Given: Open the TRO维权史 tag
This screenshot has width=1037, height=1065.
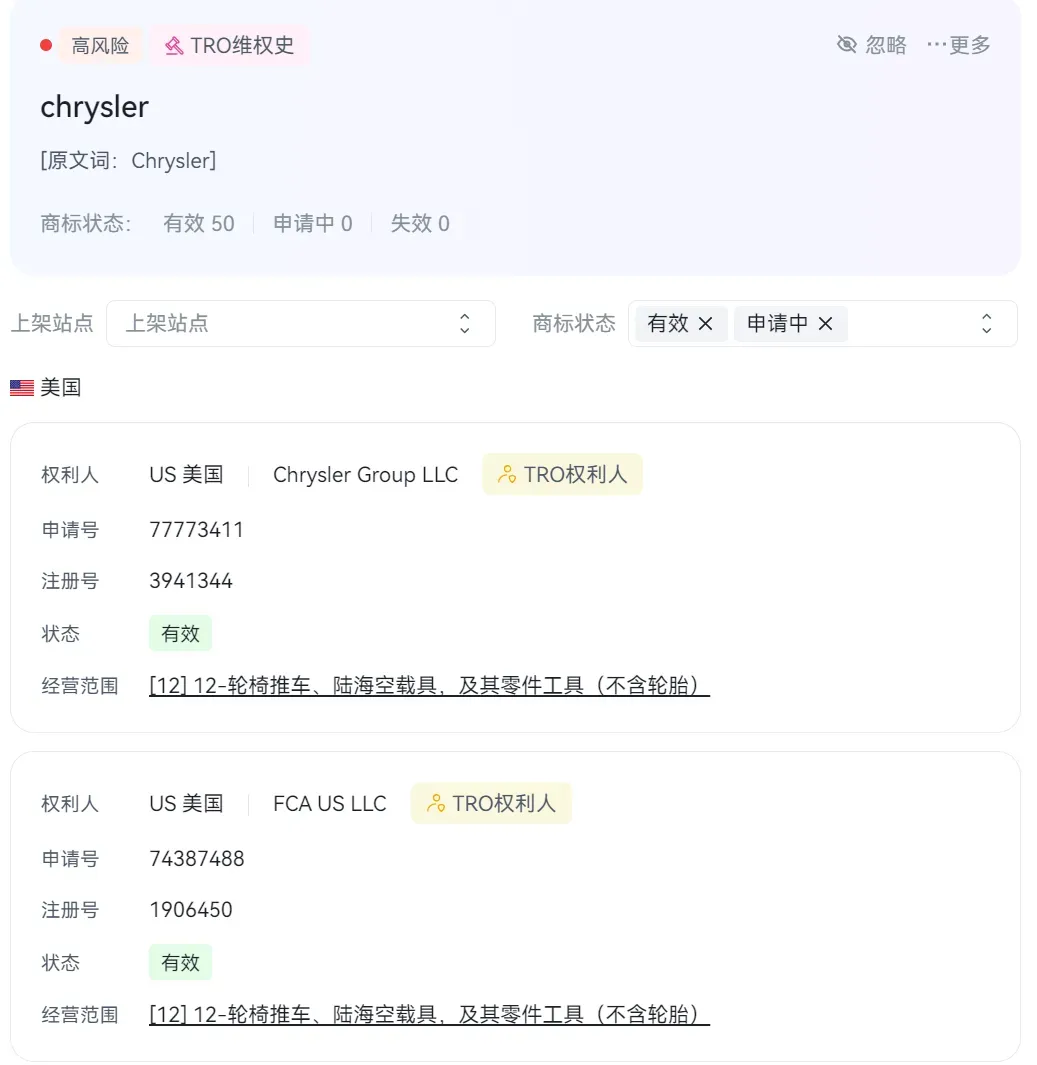Looking at the screenshot, I should point(230,46).
